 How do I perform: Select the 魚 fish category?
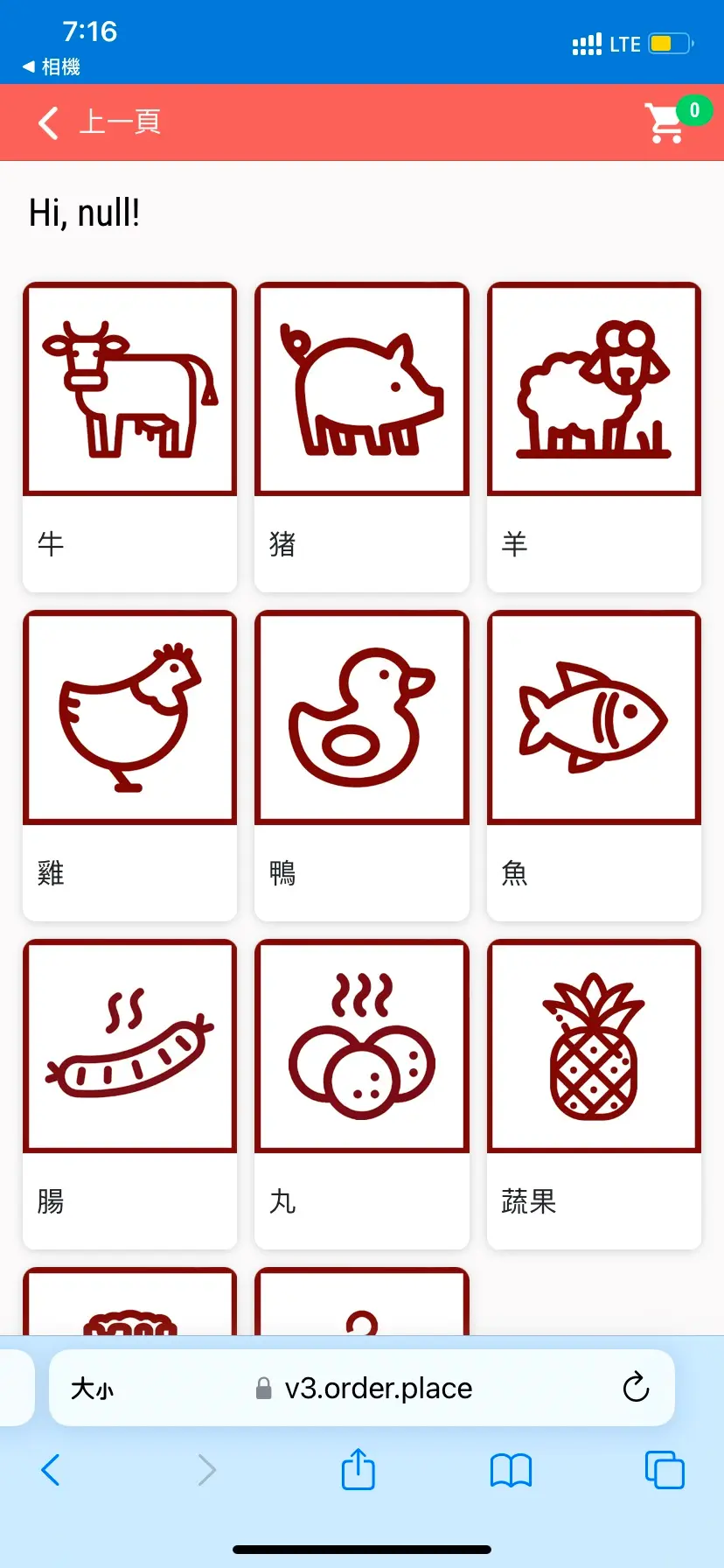click(x=594, y=764)
